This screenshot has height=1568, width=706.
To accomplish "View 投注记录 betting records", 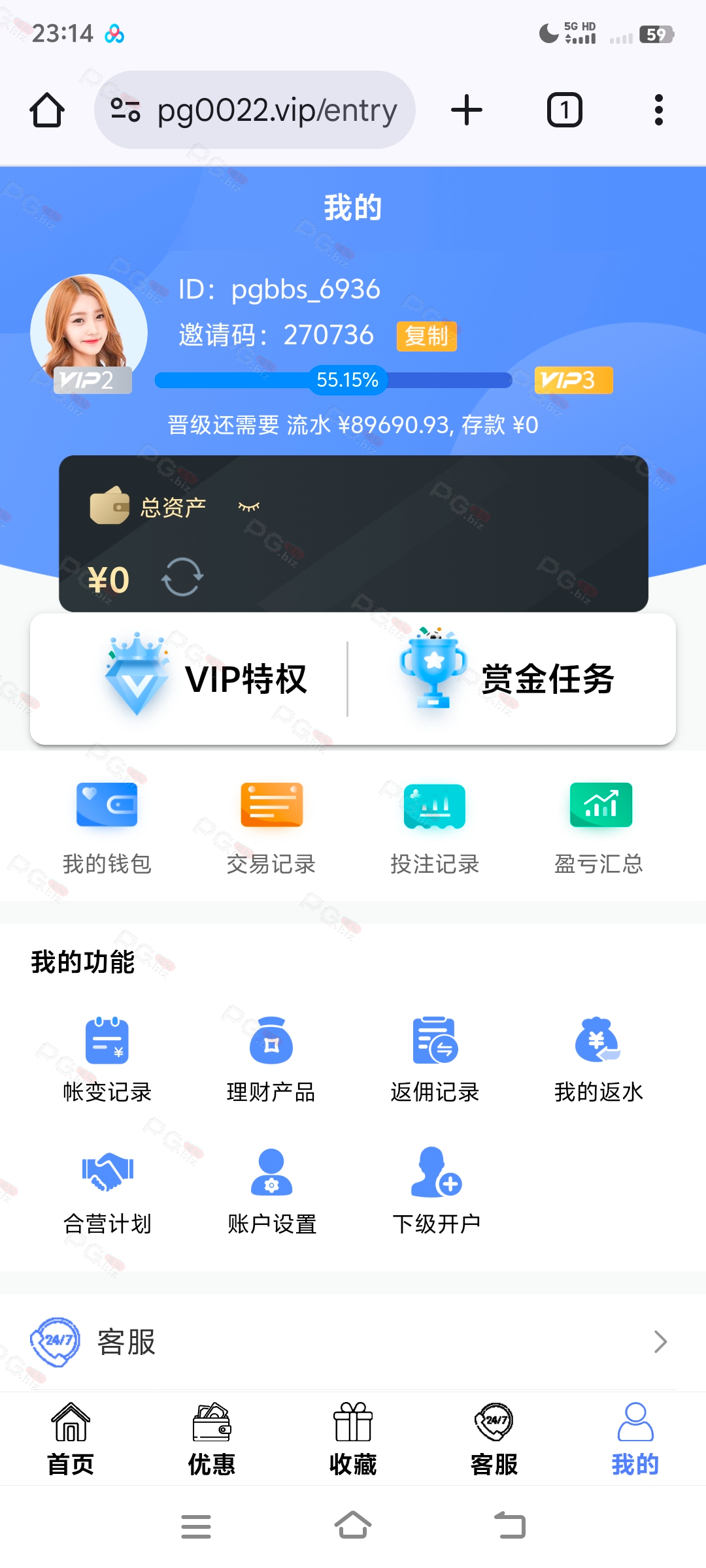I will [435, 826].
